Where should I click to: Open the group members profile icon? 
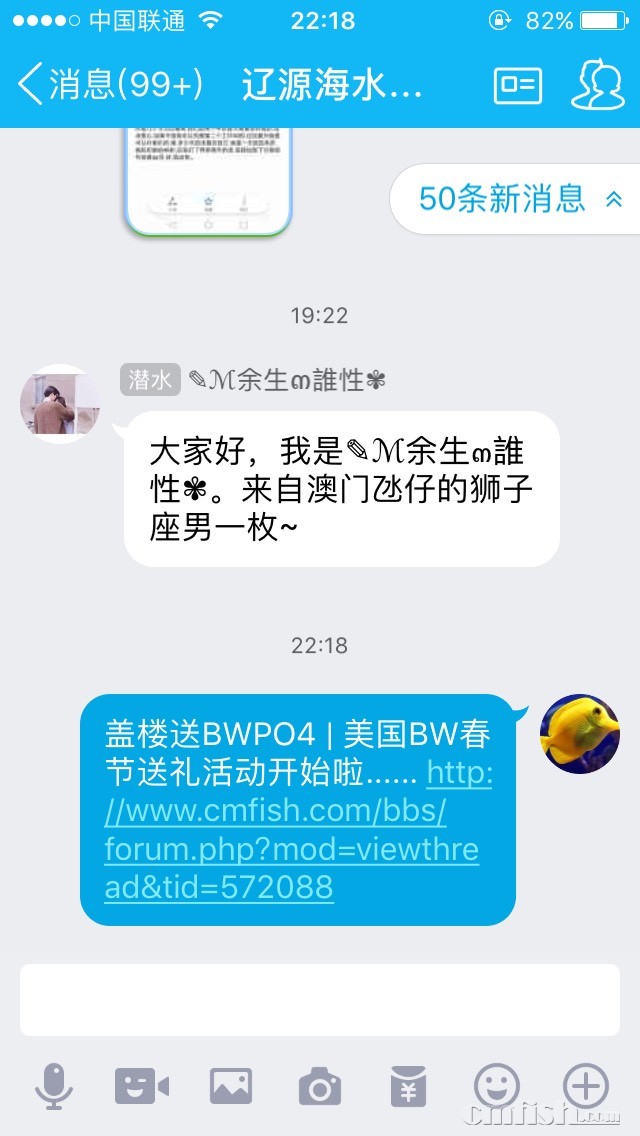(x=597, y=85)
